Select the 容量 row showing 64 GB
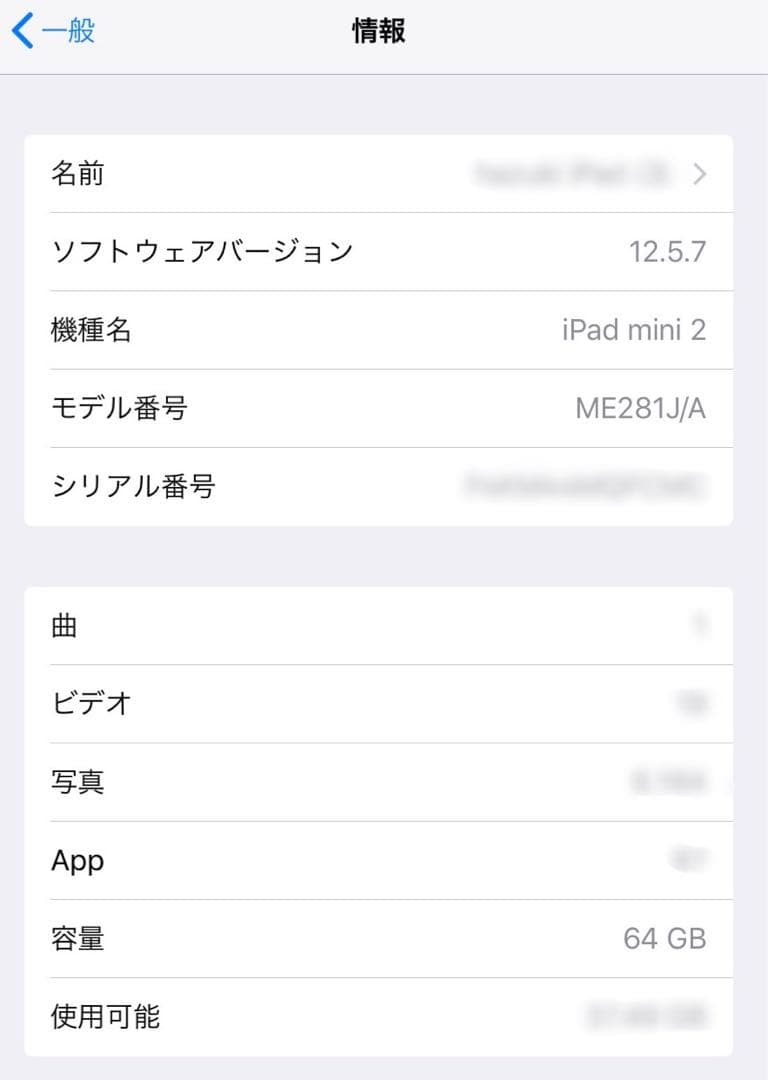This screenshot has height=1080, width=768. (x=380, y=938)
